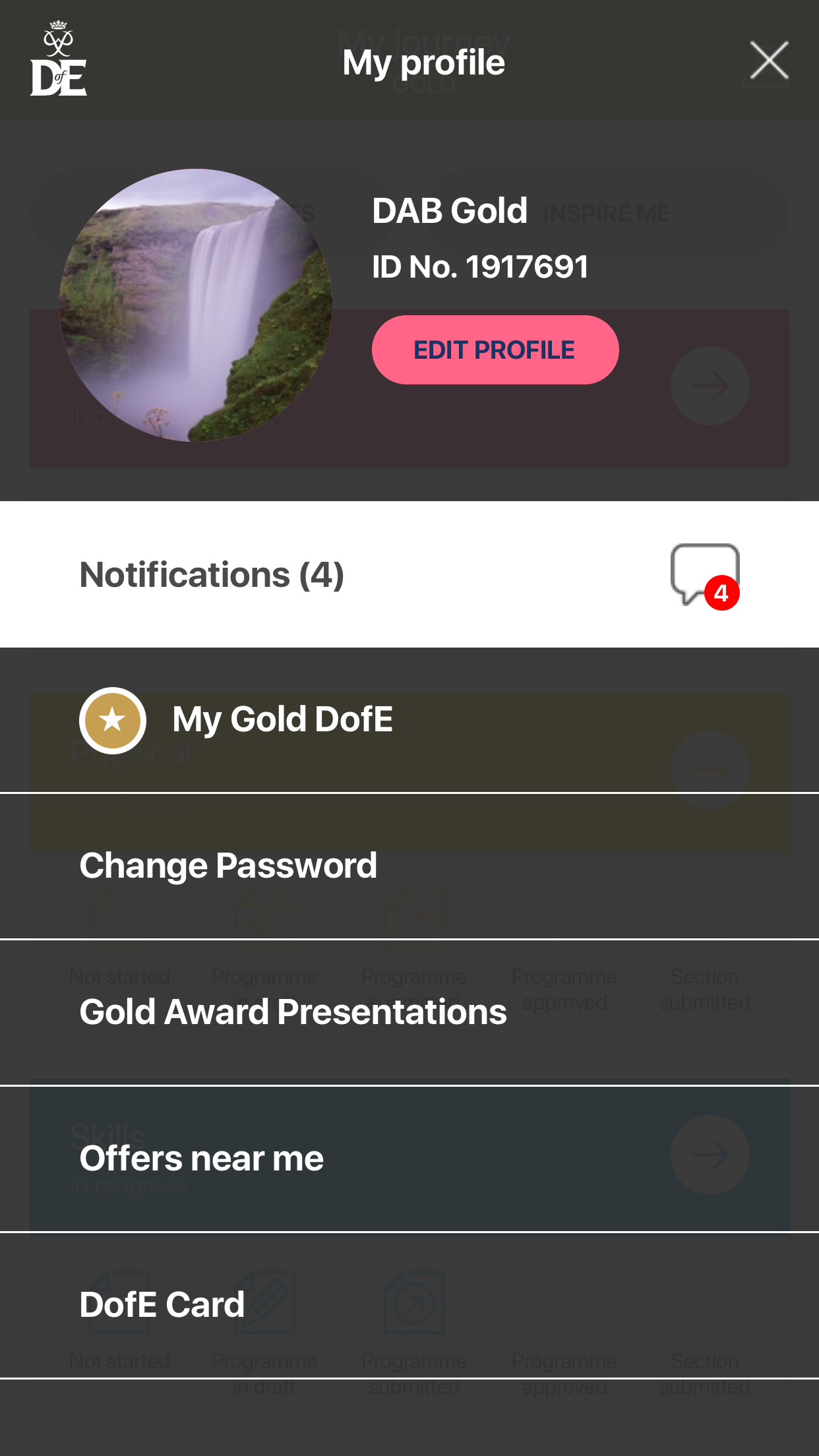Tap the Edit Profile button
The width and height of the screenshot is (819, 1456).
(495, 349)
